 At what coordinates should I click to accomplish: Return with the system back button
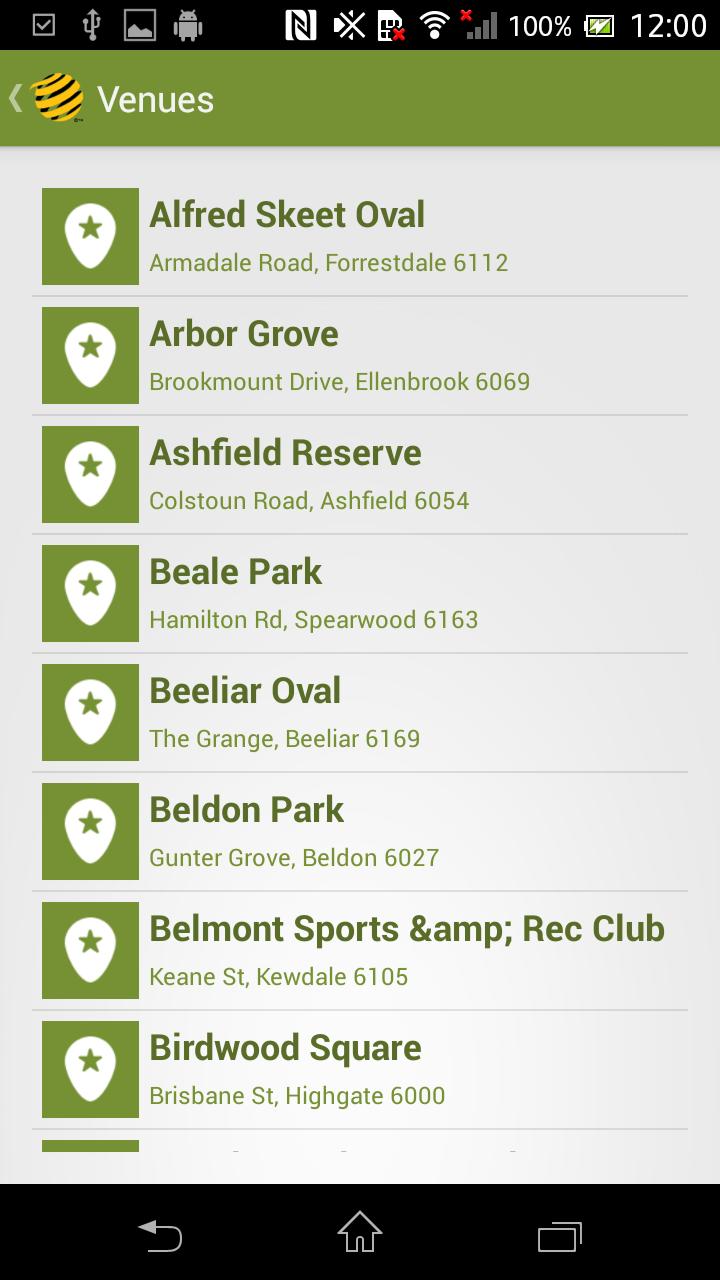(160, 1236)
